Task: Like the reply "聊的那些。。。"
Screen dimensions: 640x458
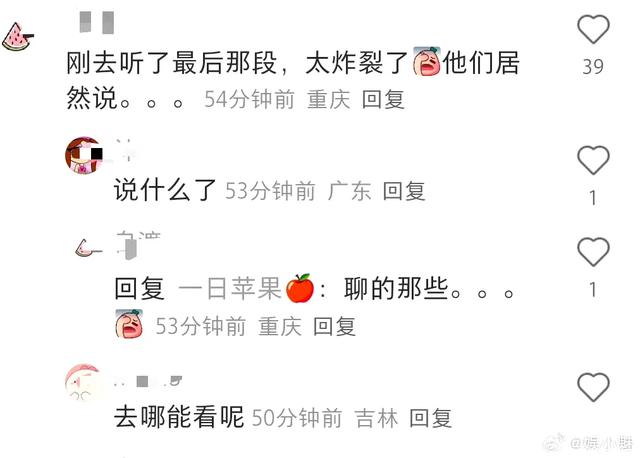Action: point(593,253)
